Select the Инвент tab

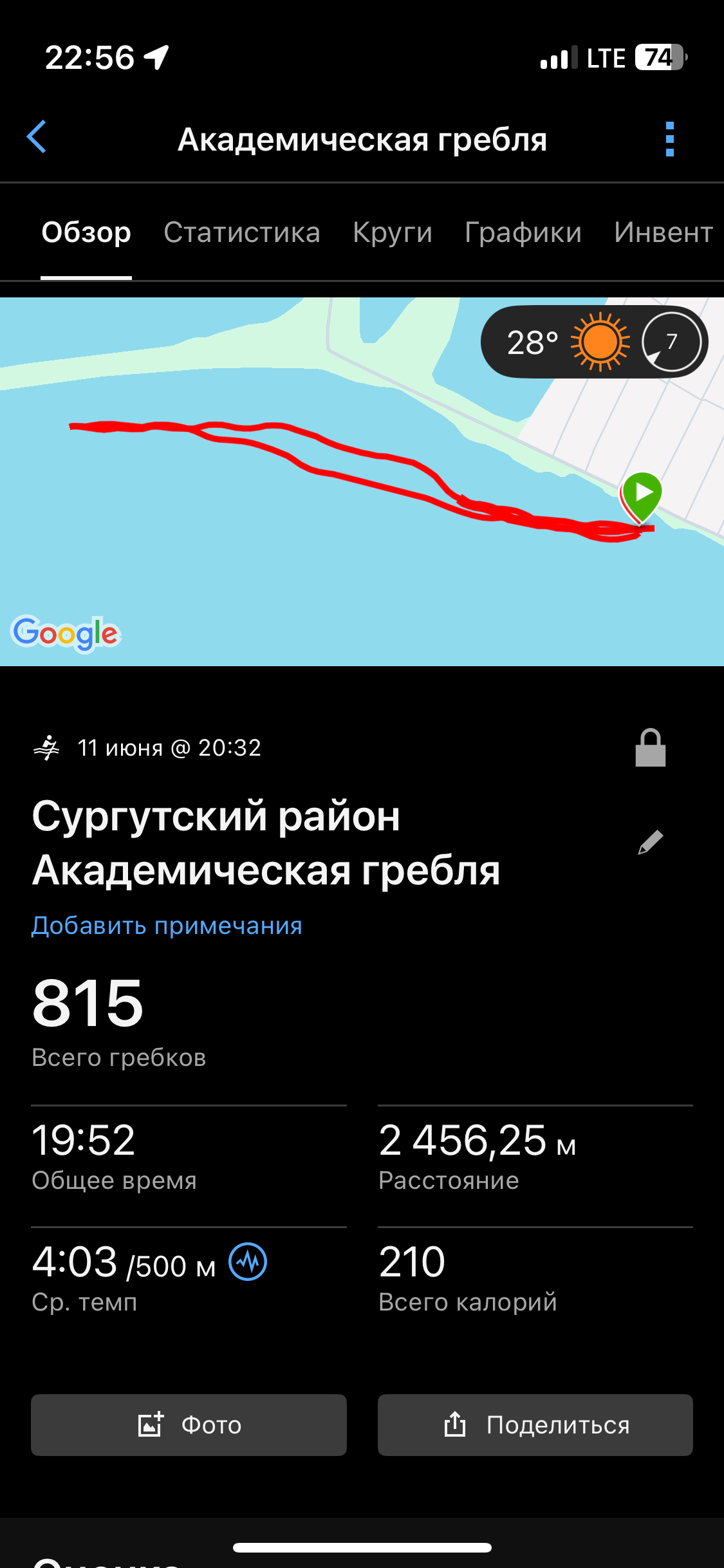point(664,232)
